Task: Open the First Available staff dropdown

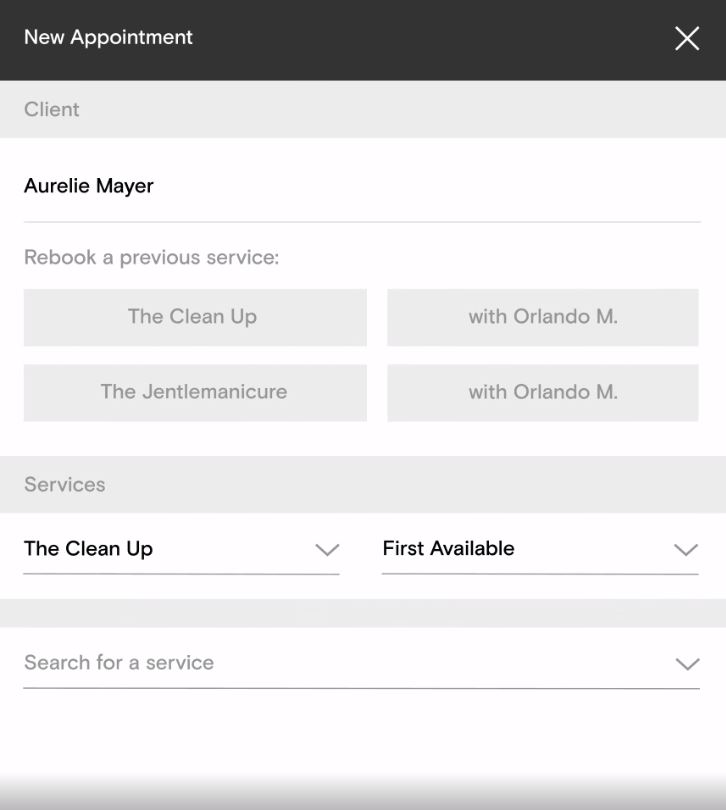Action: 539,549
